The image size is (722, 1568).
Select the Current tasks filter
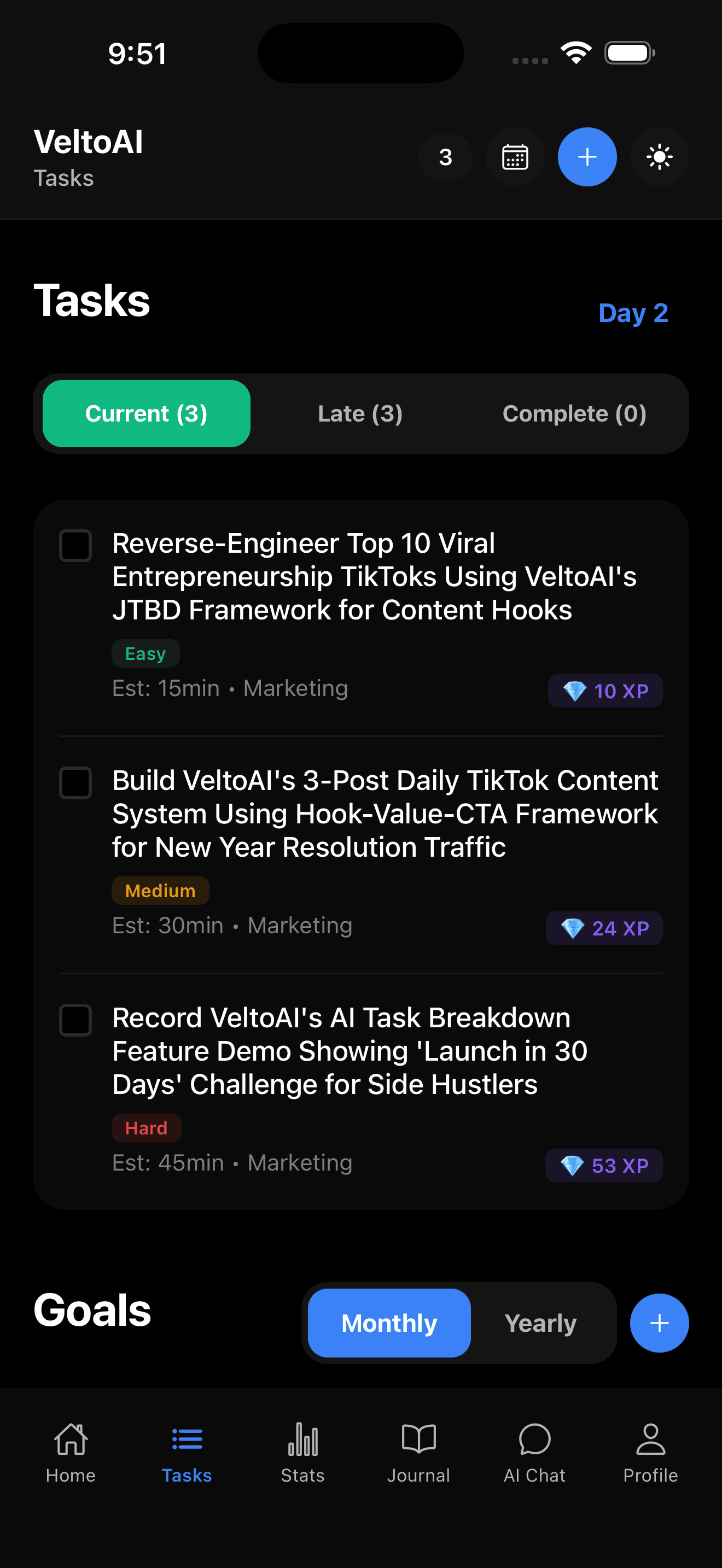pyautogui.click(x=145, y=413)
